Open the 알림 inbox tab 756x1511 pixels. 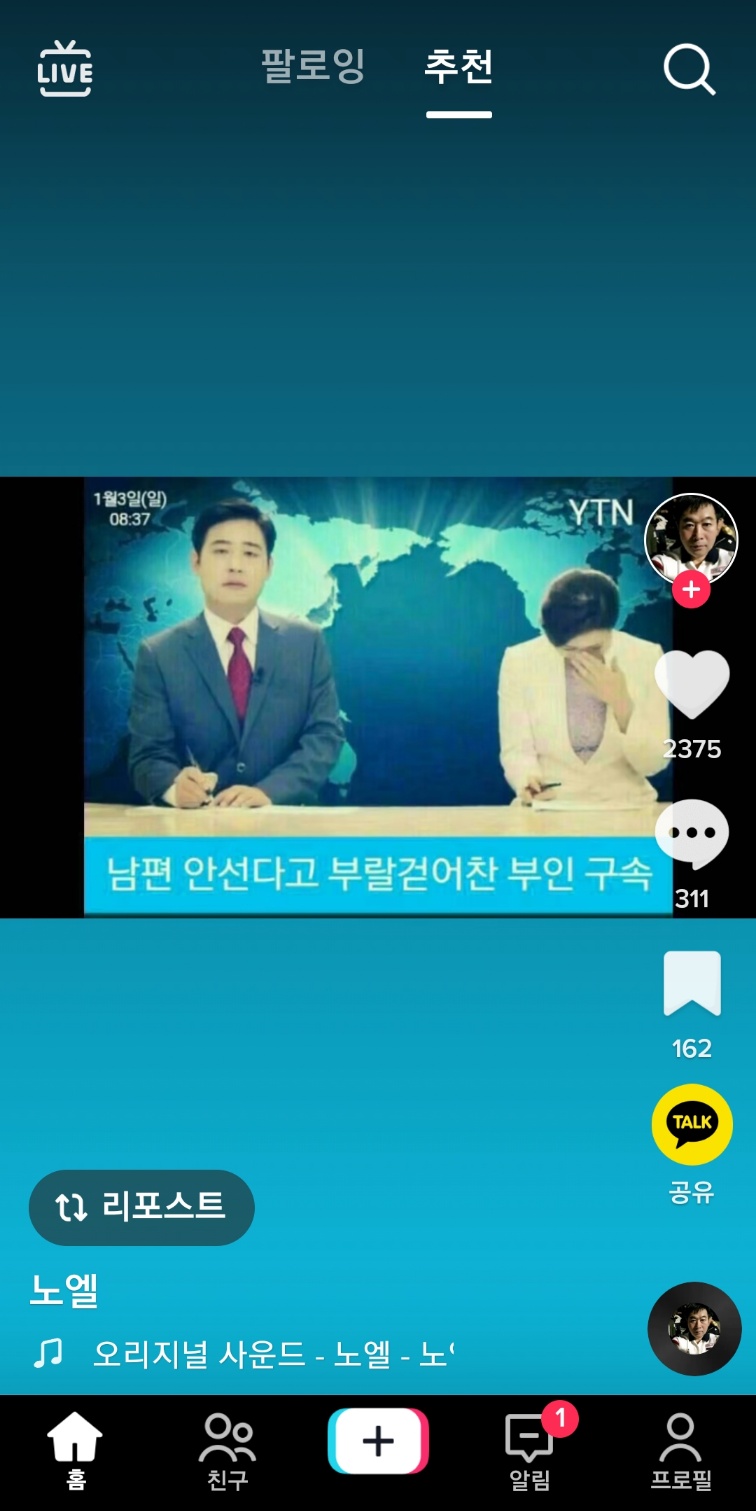pos(530,1450)
